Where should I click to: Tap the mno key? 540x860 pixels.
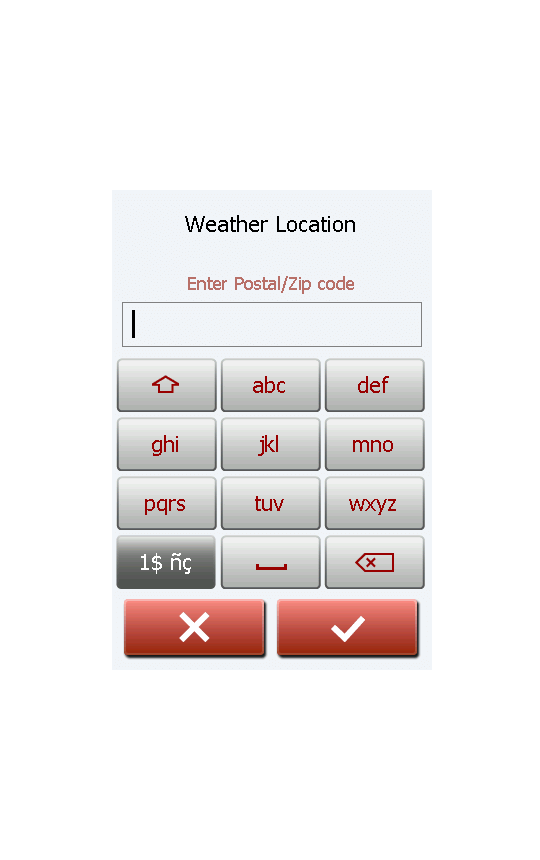click(x=374, y=444)
